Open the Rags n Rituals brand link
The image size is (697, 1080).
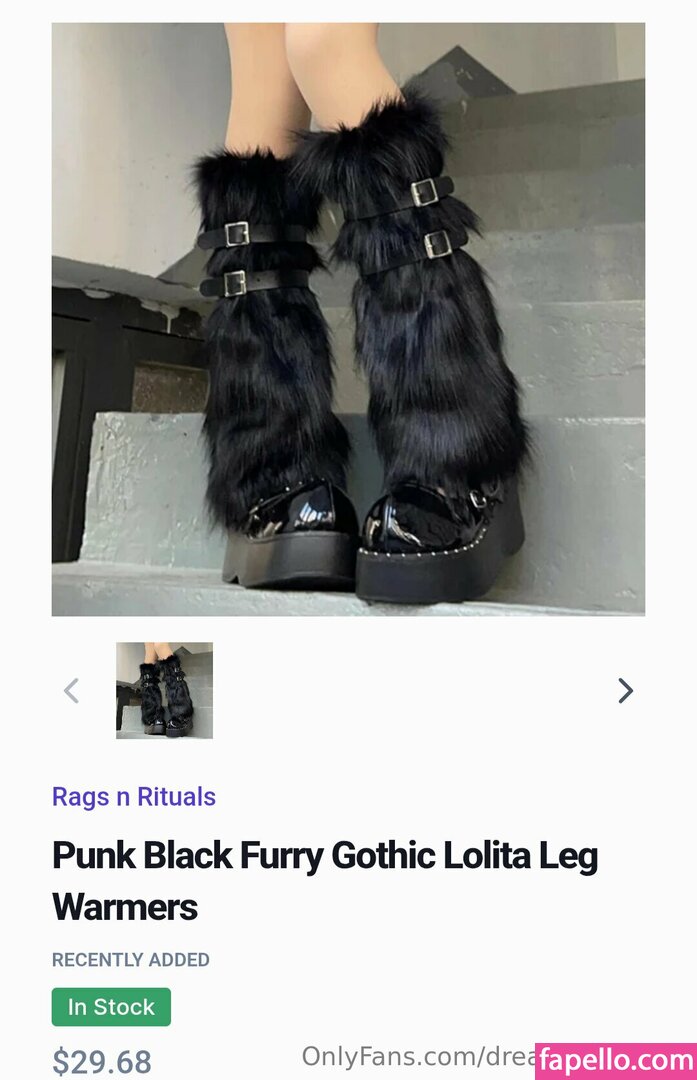coord(134,797)
